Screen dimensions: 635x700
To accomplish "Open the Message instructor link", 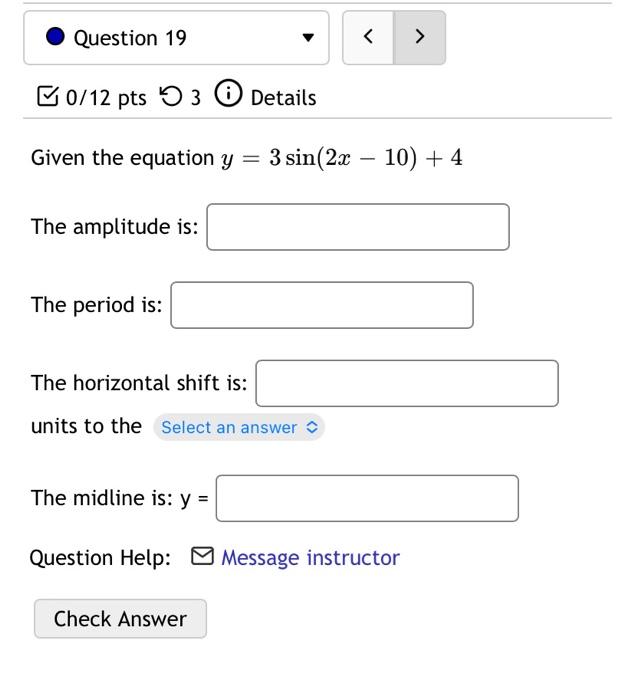I will (309, 558).
